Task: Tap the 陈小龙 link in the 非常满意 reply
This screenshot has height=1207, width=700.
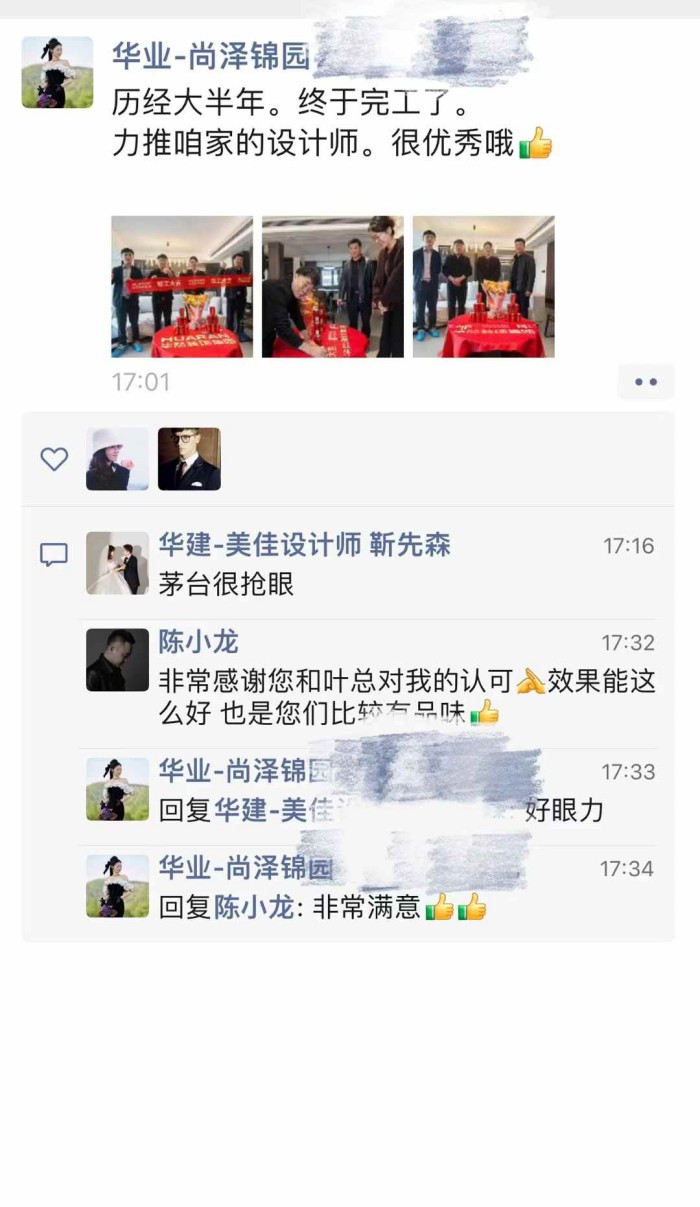Action: [254, 907]
